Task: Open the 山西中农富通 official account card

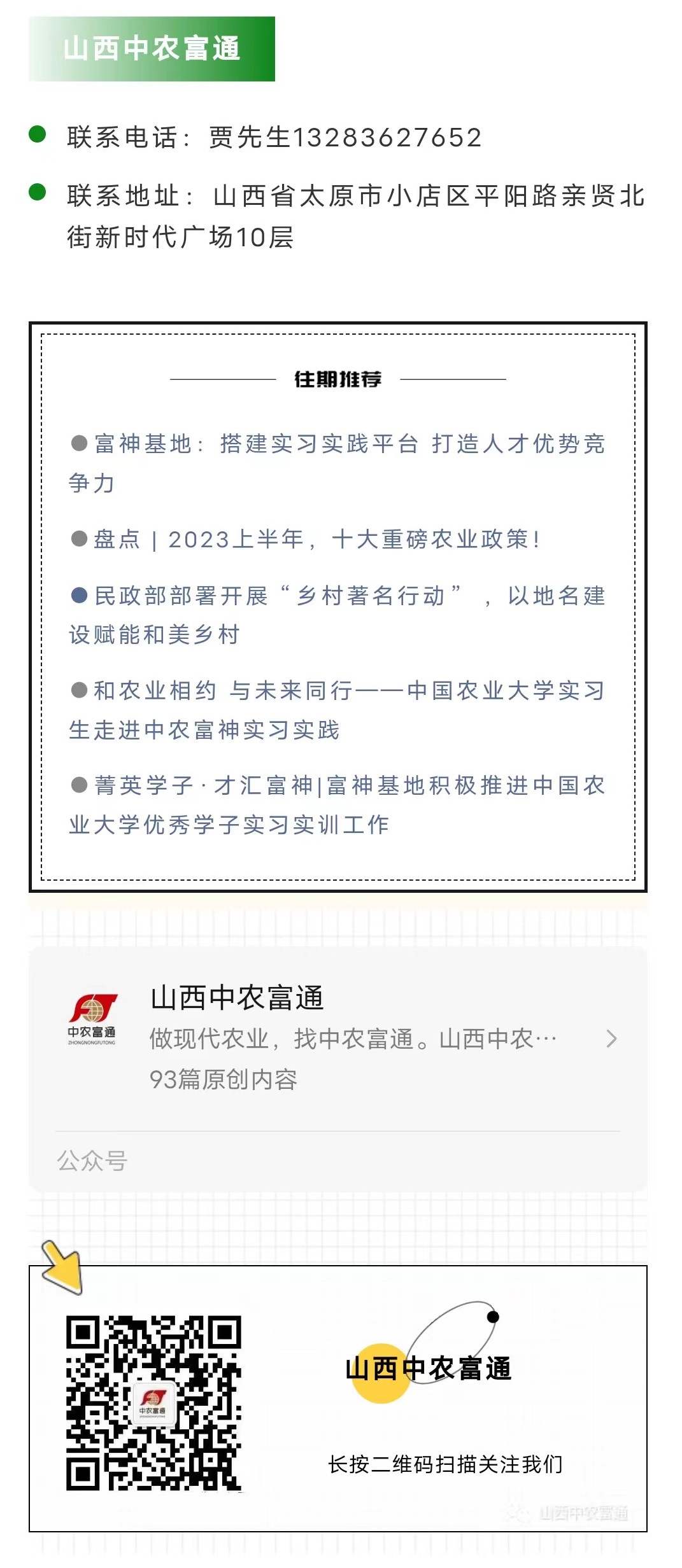Action: click(337, 1039)
